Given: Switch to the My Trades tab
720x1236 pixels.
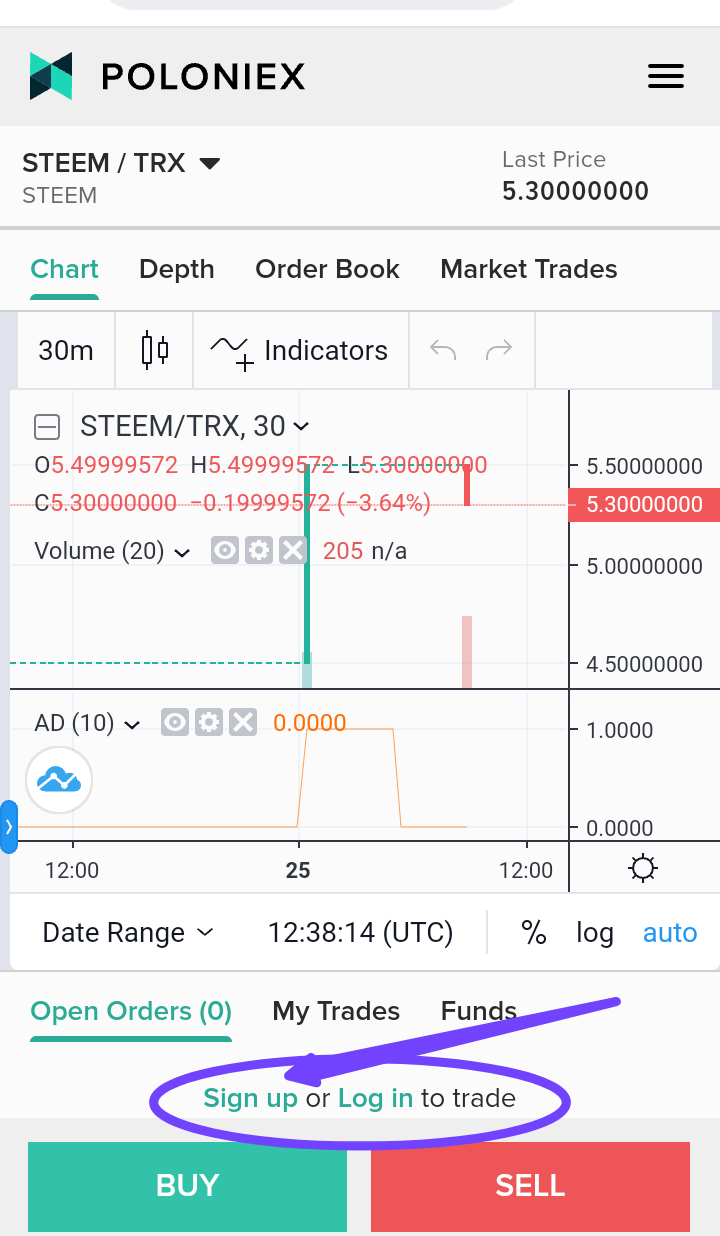Looking at the screenshot, I should tap(336, 1011).
